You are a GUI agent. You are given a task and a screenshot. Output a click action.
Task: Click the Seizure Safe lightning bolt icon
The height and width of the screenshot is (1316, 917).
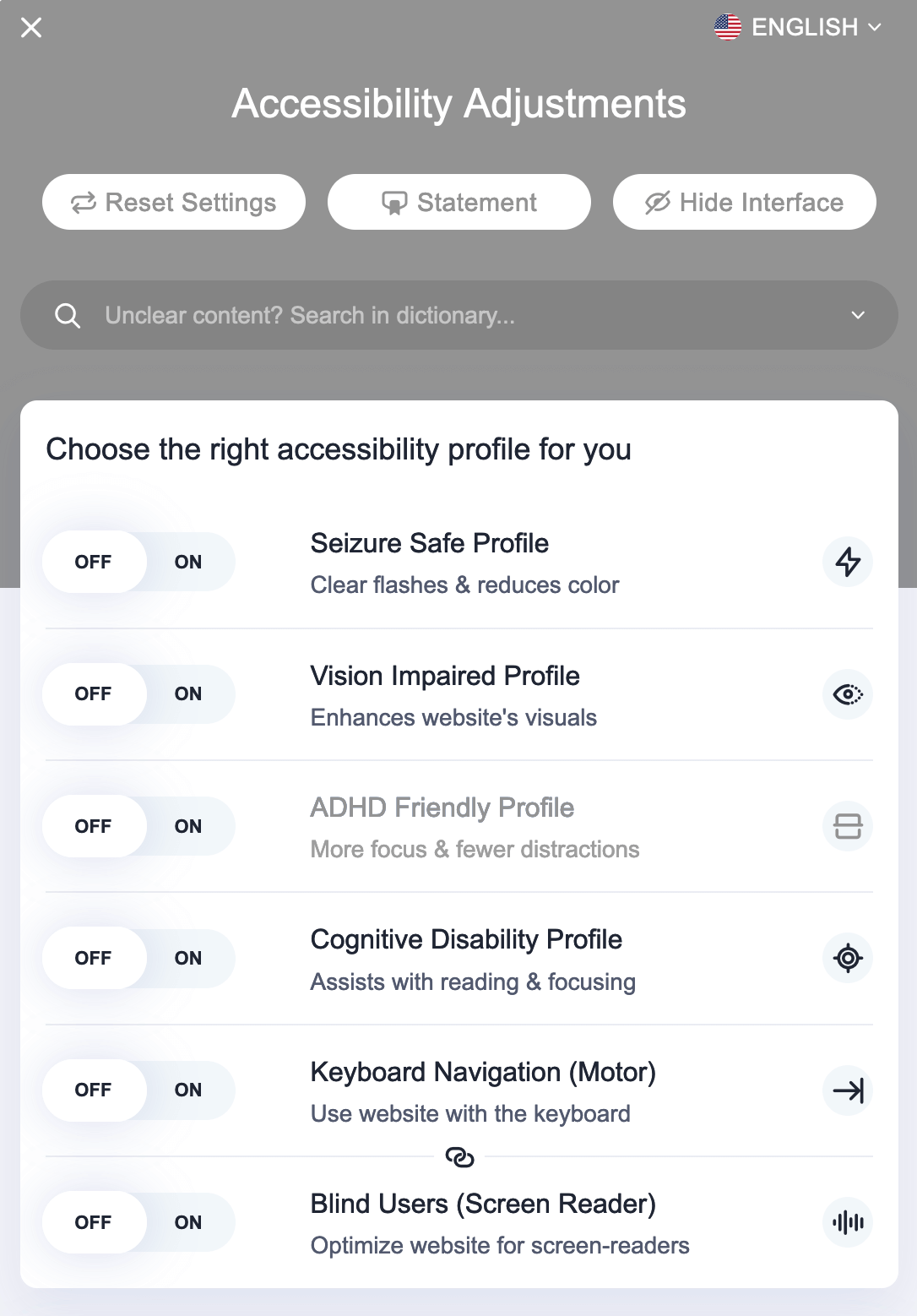(847, 562)
